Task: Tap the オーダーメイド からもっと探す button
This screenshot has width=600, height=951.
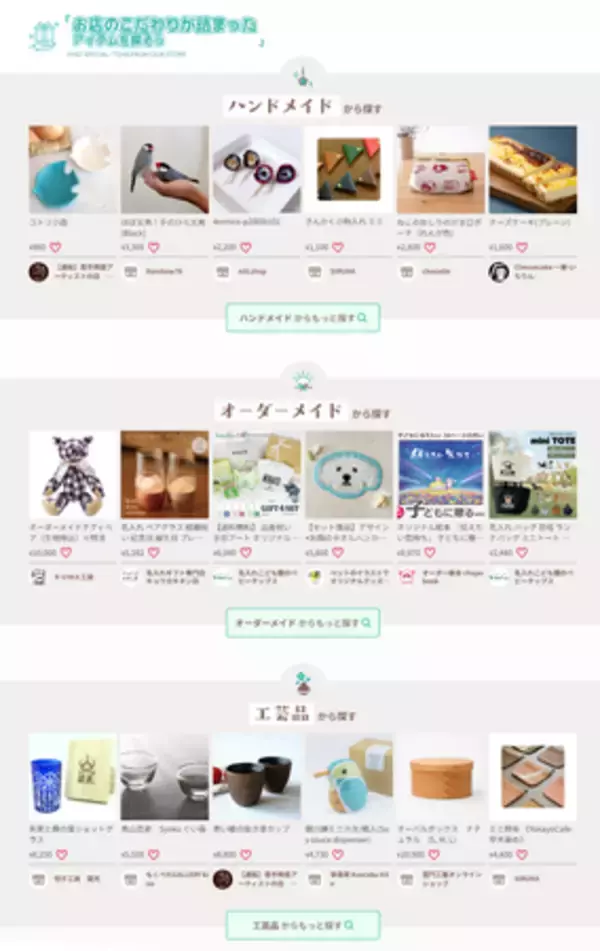Action: pyautogui.click(x=302, y=623)
